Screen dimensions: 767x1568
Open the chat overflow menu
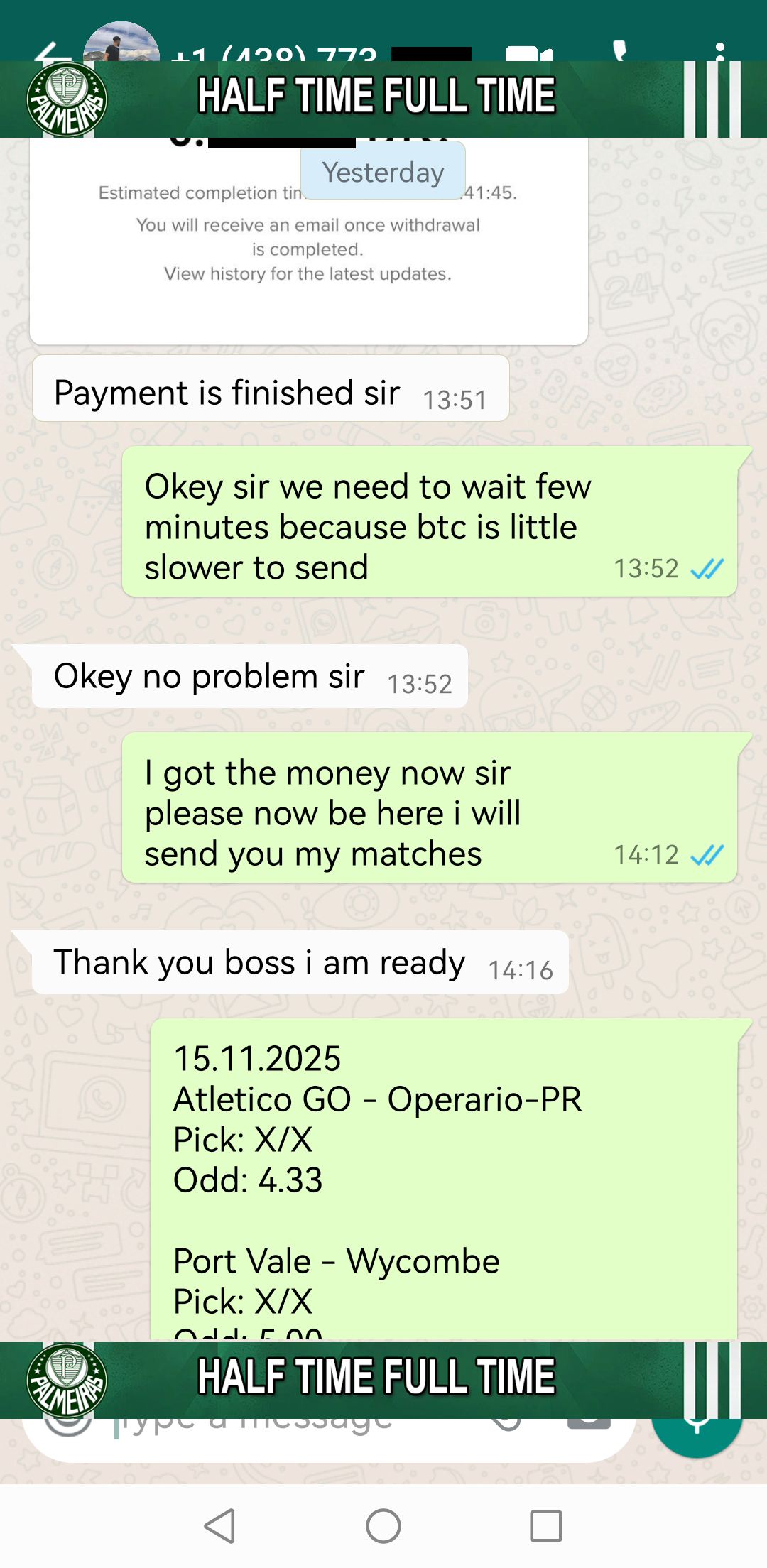(x=719, y=51)
